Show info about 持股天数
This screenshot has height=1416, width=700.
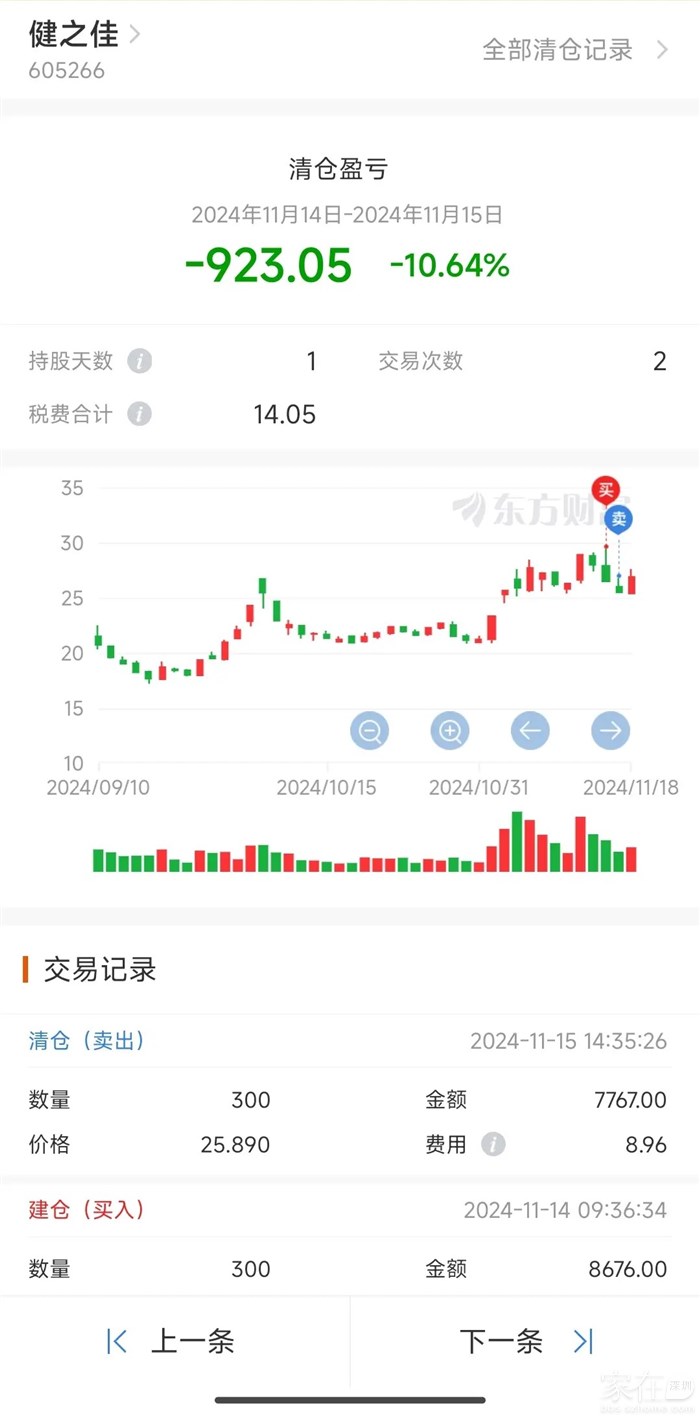pyautogui.click(x=140, y=361)
